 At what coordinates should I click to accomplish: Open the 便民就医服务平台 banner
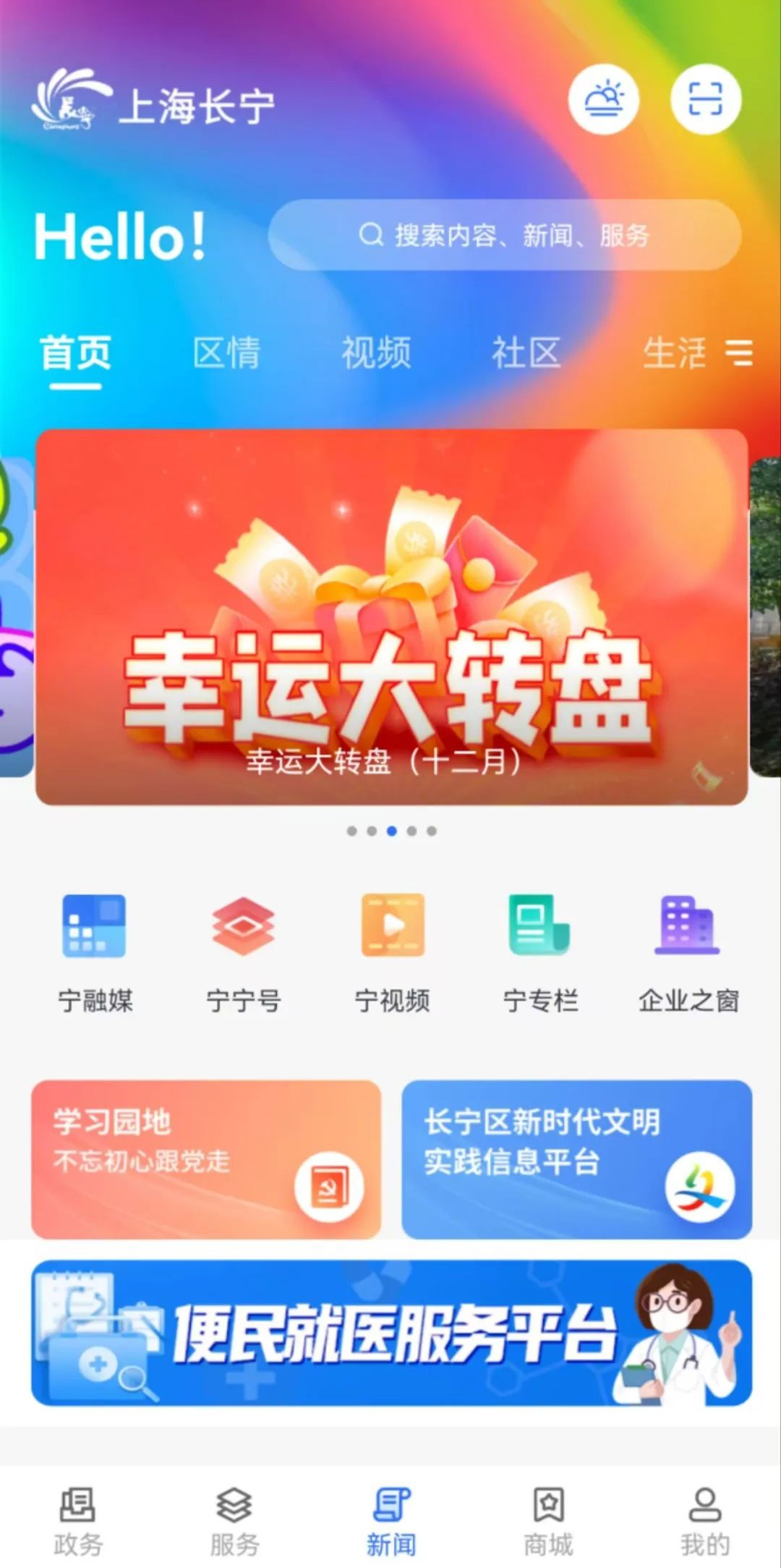click(391, 1333)
